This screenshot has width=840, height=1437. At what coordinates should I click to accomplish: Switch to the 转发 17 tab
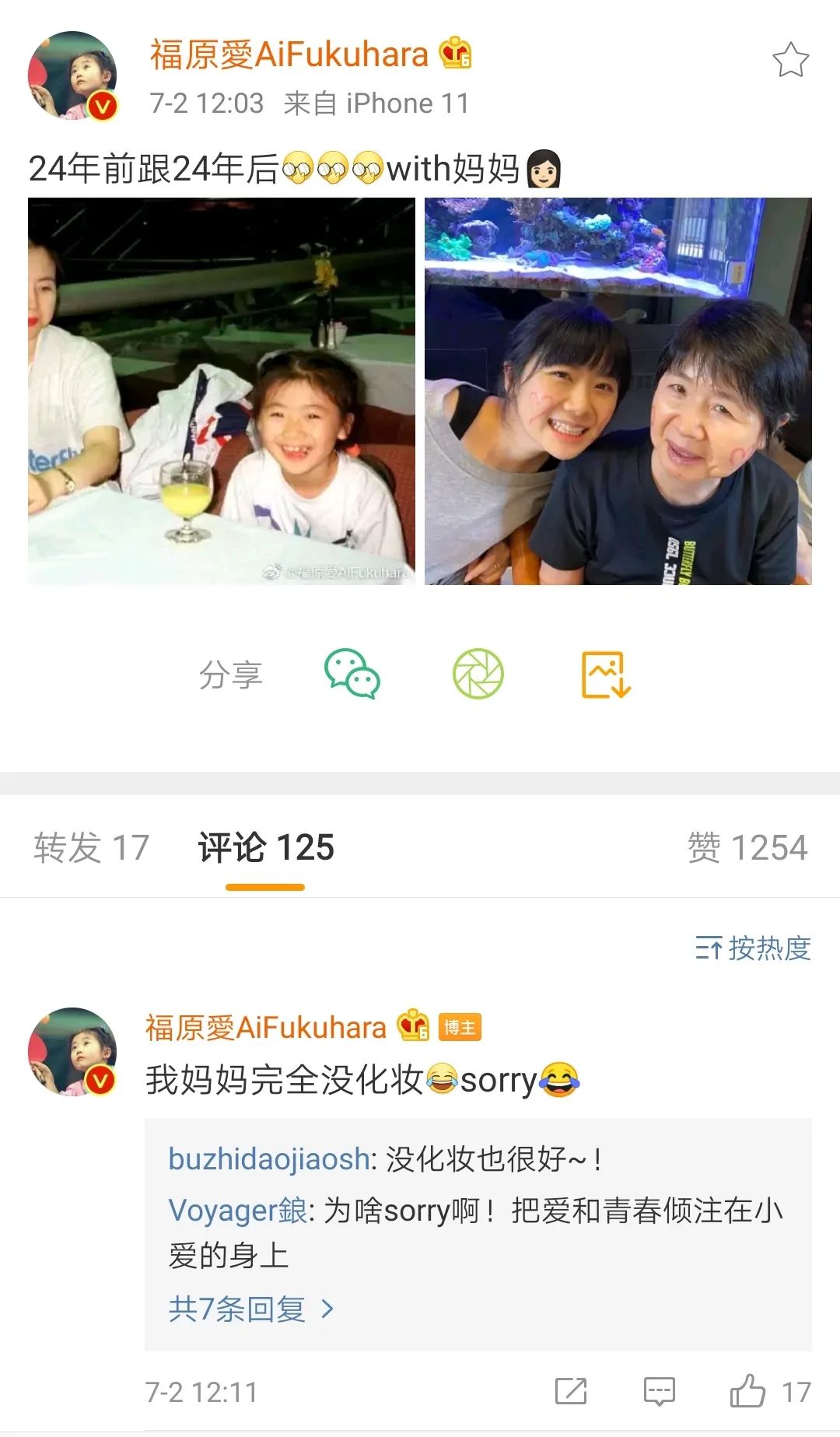coord(91,847)
